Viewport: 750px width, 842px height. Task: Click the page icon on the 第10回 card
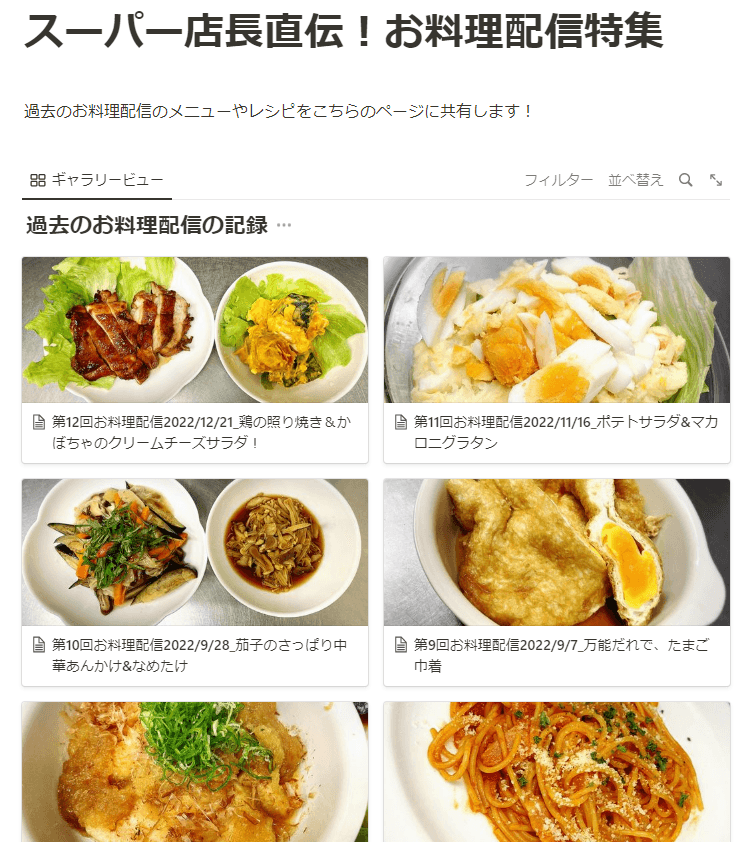[x=39, y=645]
